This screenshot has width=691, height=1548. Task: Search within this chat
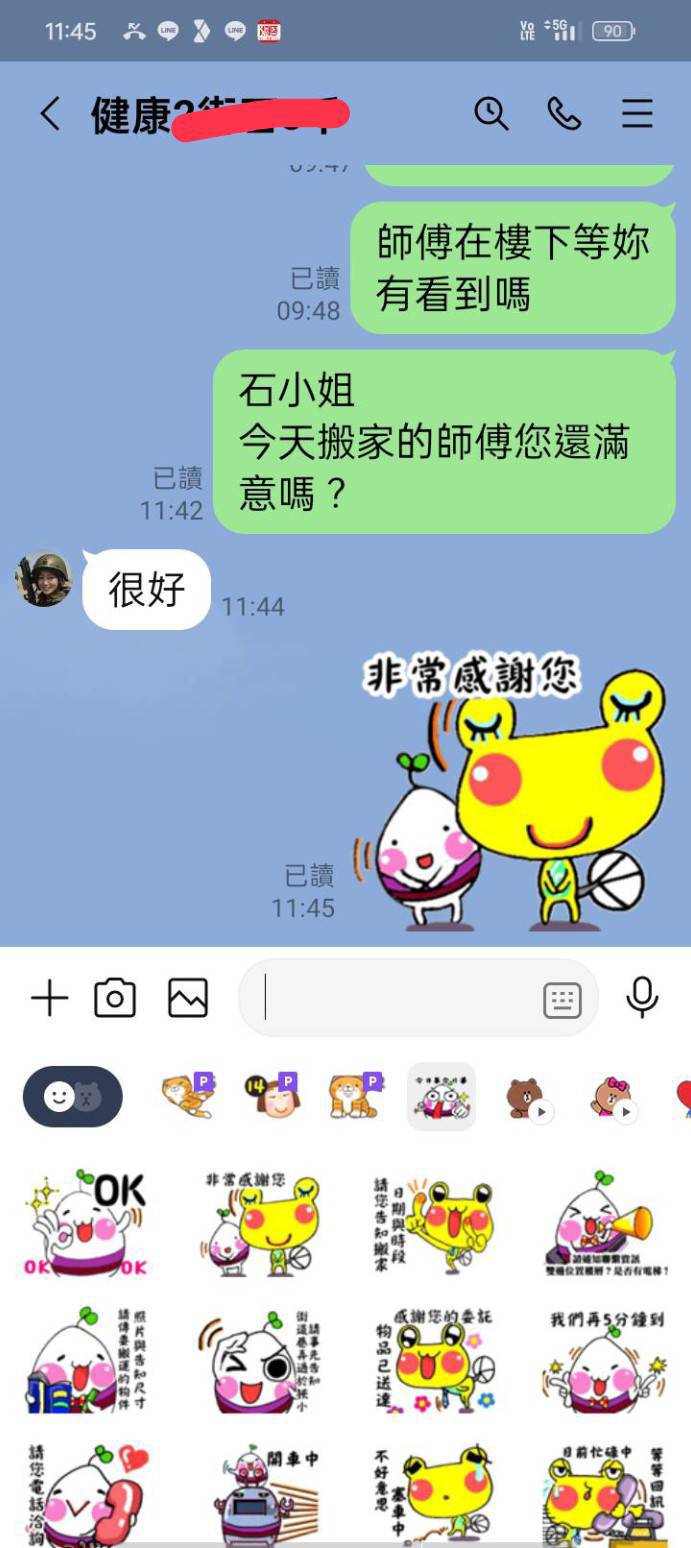(491, 114)
